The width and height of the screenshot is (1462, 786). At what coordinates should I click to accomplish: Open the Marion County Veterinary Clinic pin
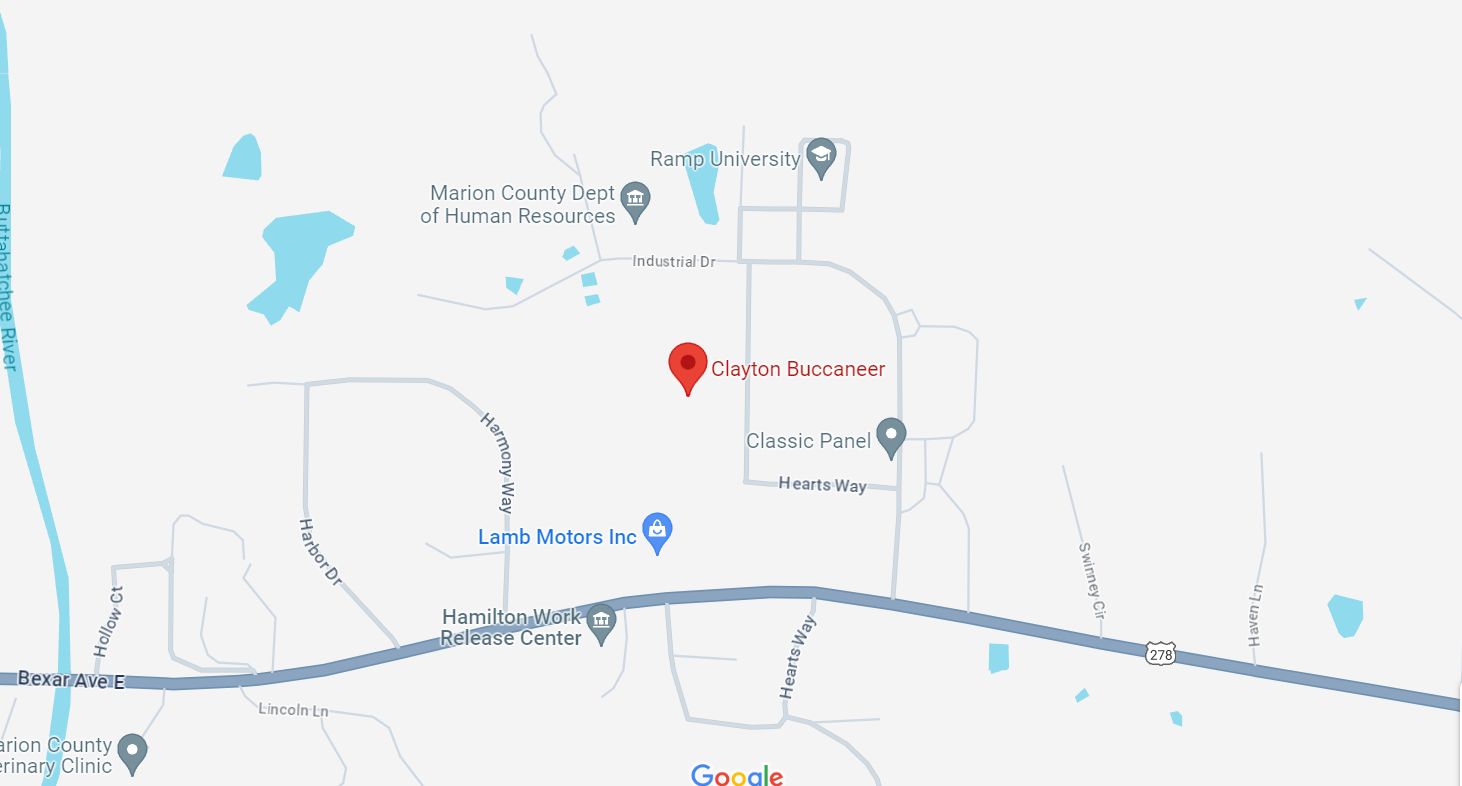(x=131, y=752)
